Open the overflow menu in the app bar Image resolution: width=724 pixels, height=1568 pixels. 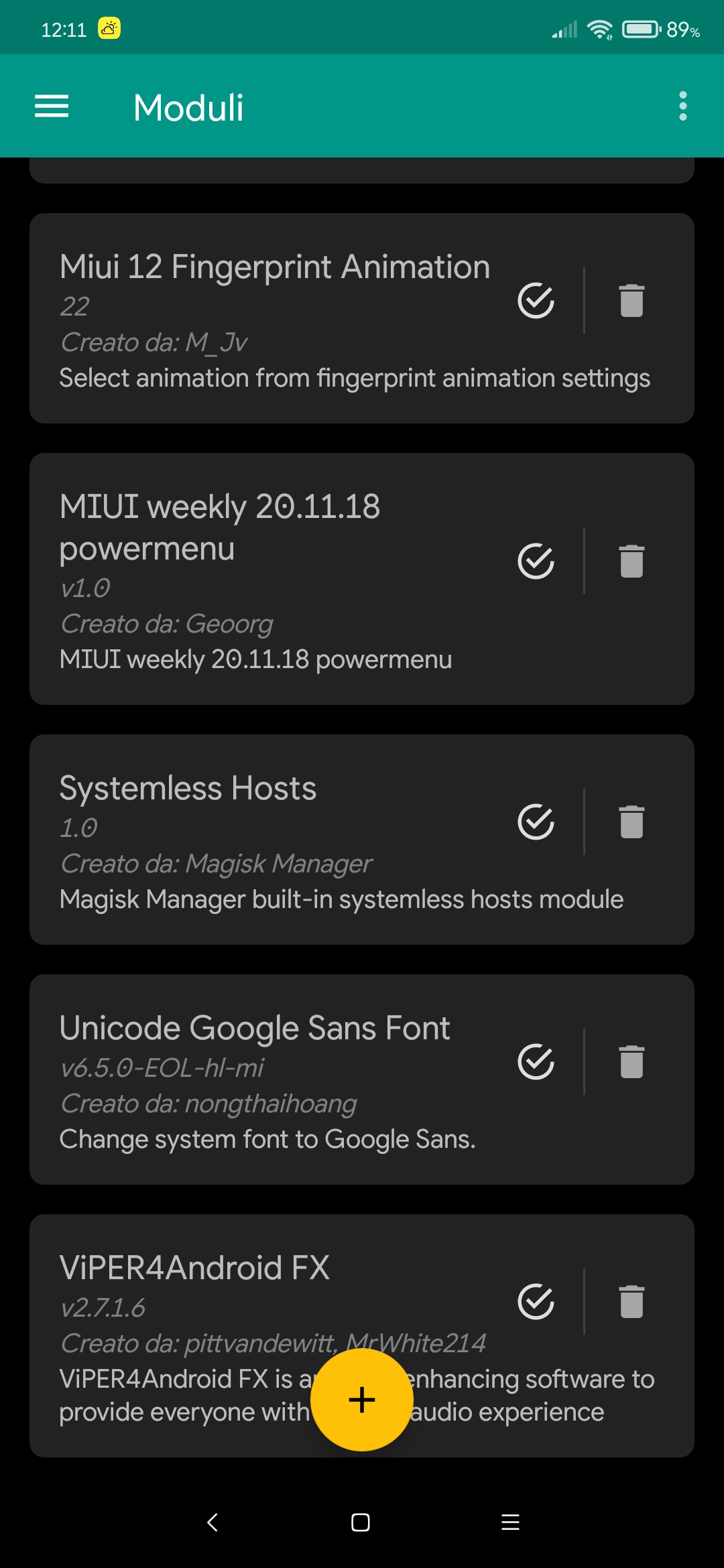click(x=682, y=107)
